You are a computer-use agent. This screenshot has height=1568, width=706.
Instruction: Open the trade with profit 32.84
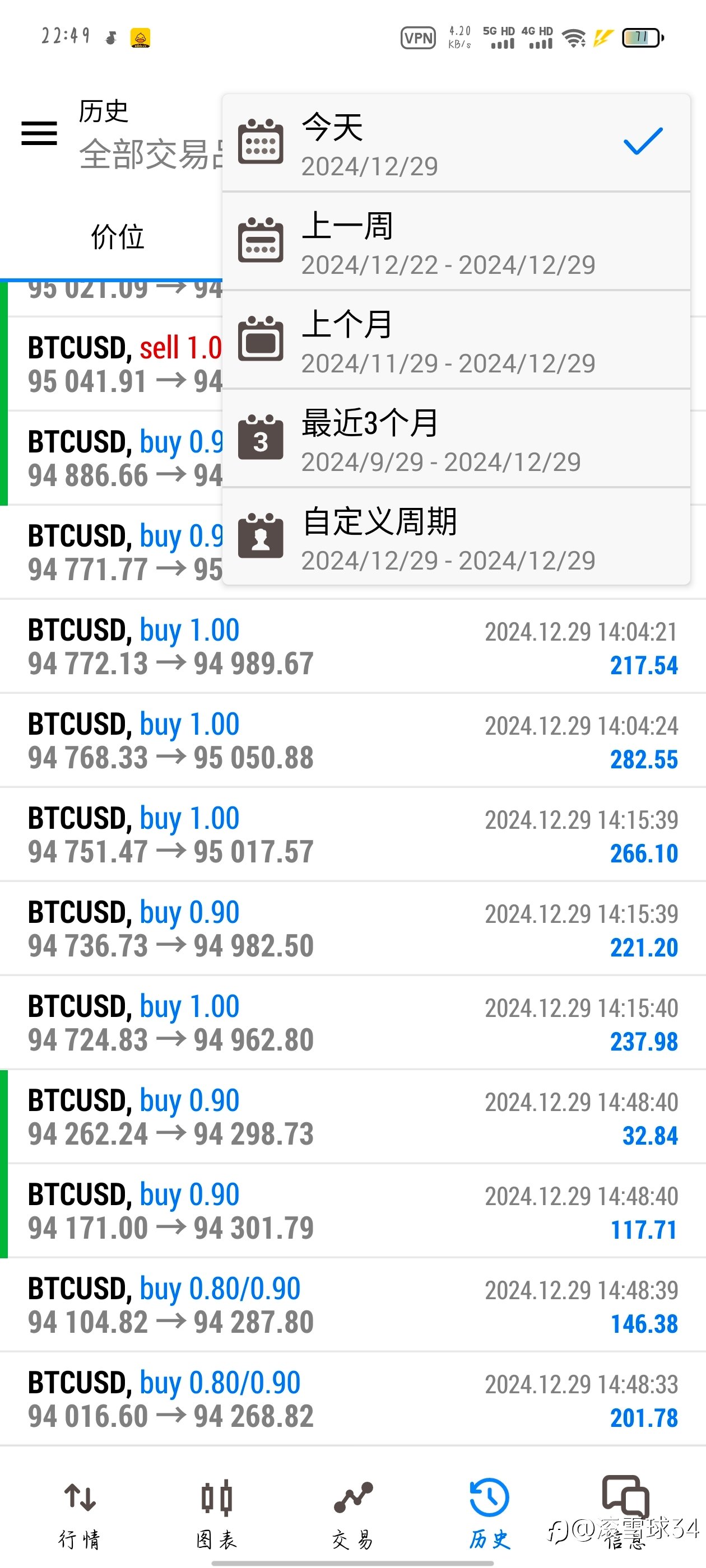(352, 1117)
